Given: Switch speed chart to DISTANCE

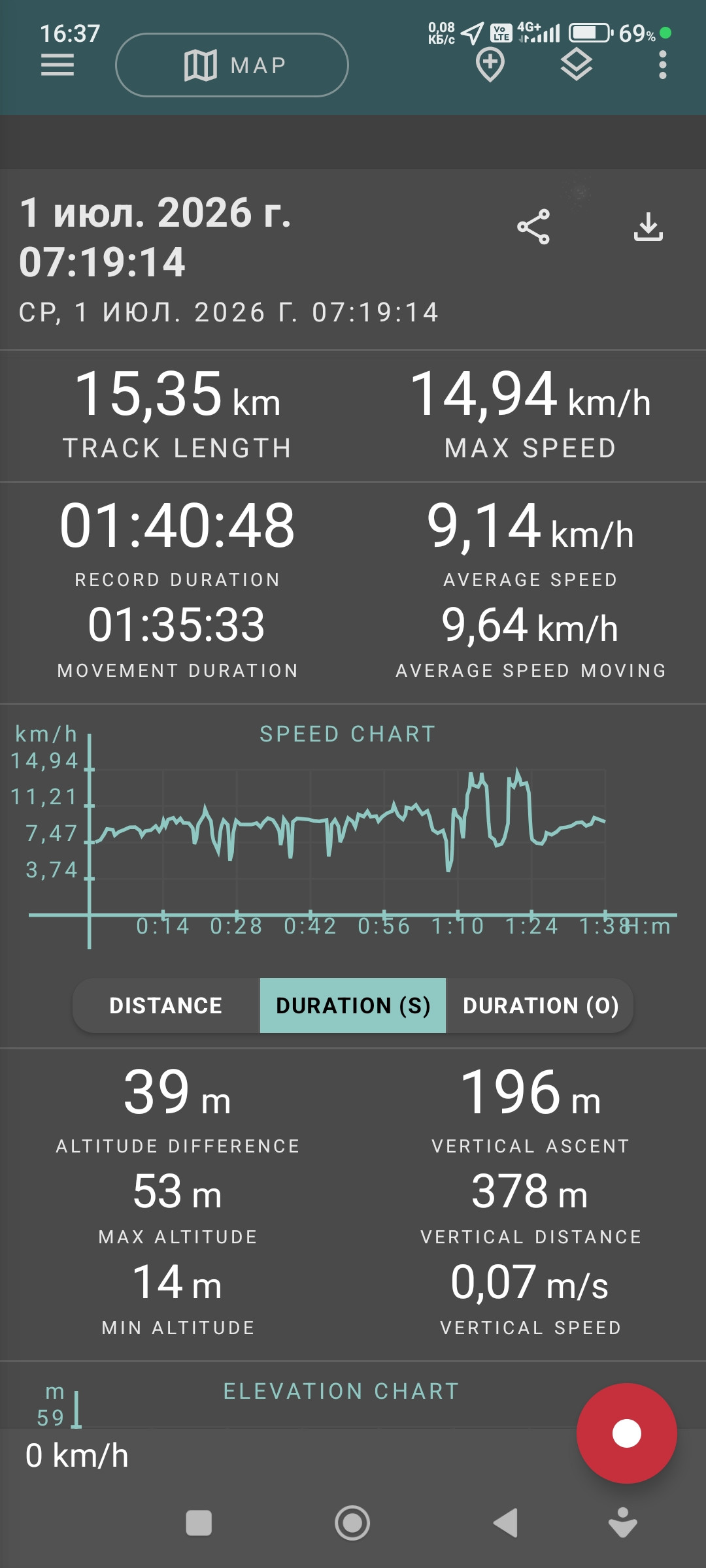Looking at the screenshot, I should (x=166, y=1005).
